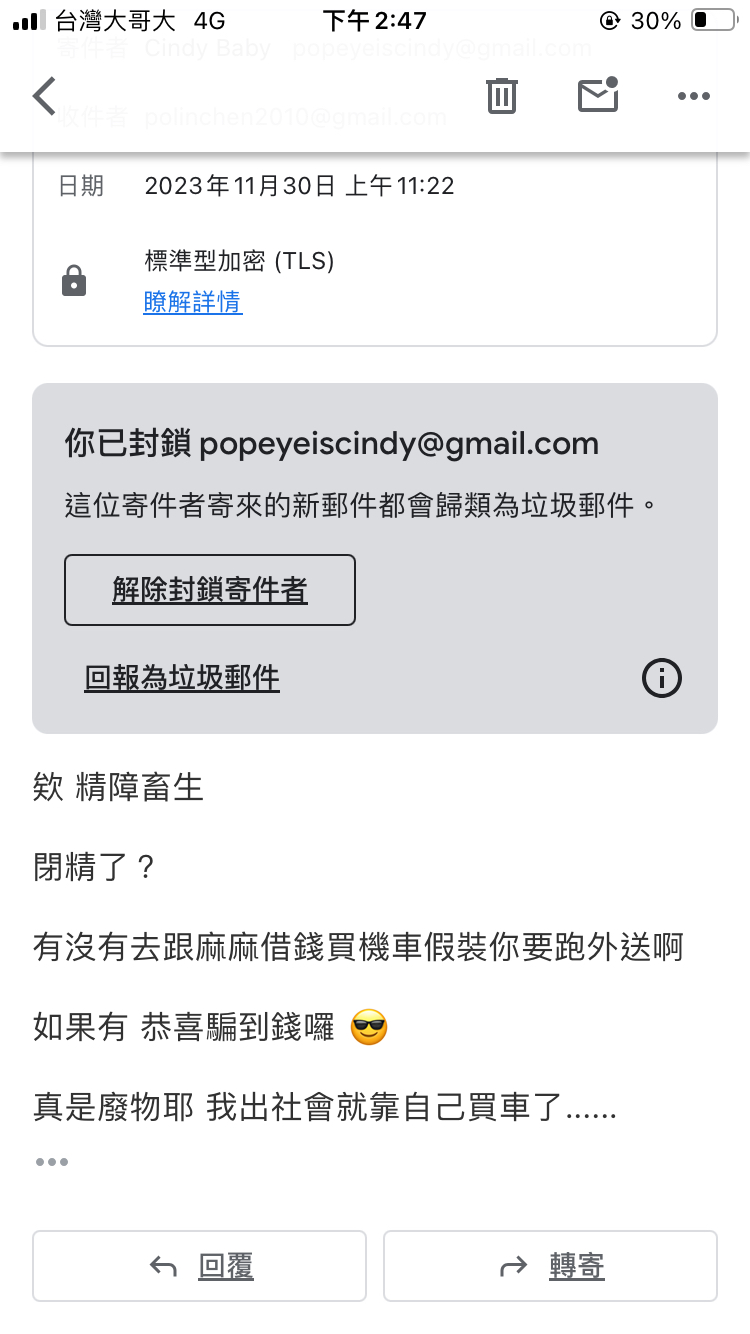Delete this email with the trash icon
The height and width of the screenshot is (1334, 750).
(x=502, y=96)
